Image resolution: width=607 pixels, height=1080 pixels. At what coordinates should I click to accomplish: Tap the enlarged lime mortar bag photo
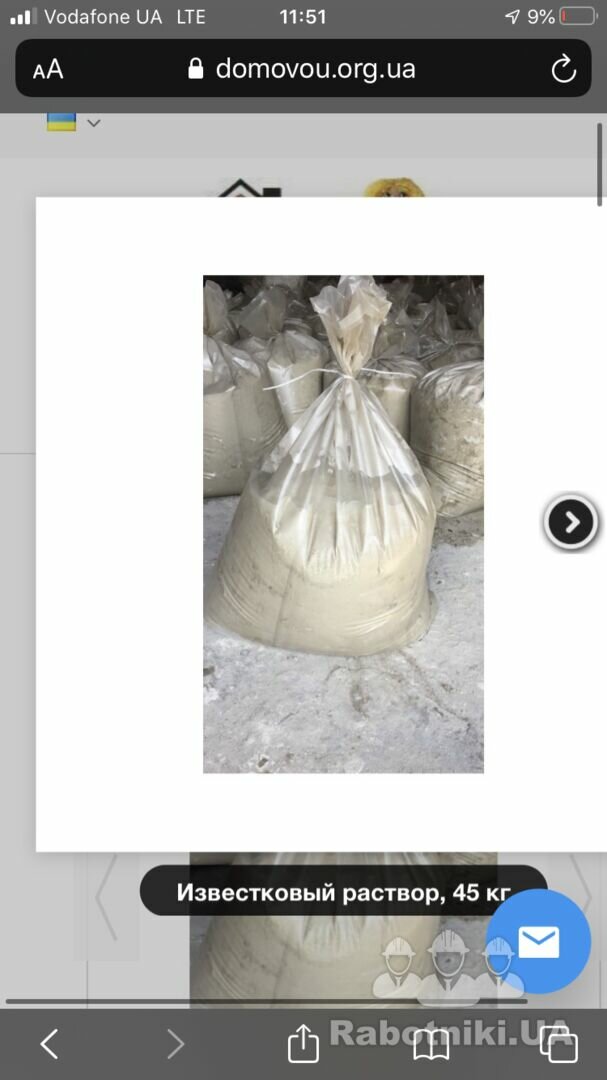(343, 524)
